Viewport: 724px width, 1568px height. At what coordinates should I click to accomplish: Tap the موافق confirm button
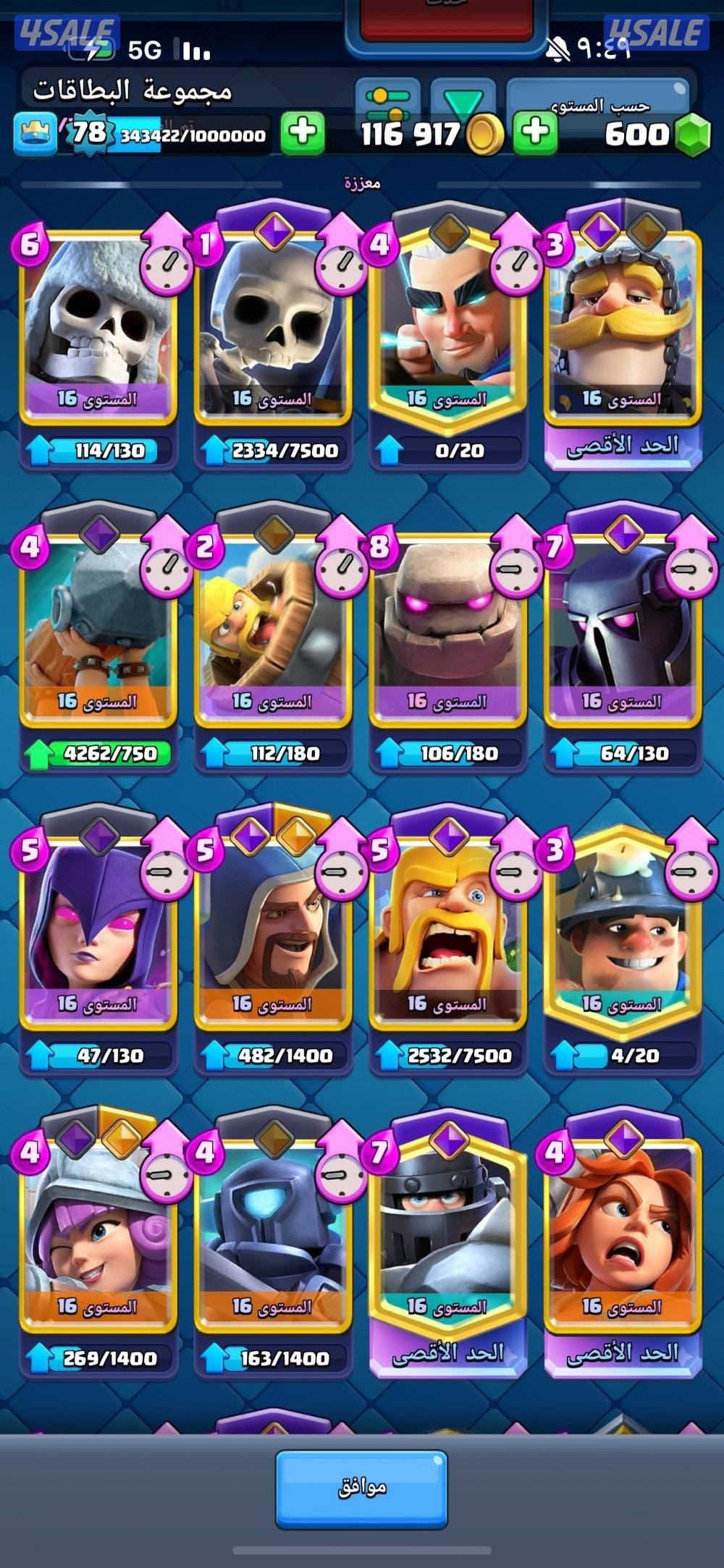[x=361, y=1487]
